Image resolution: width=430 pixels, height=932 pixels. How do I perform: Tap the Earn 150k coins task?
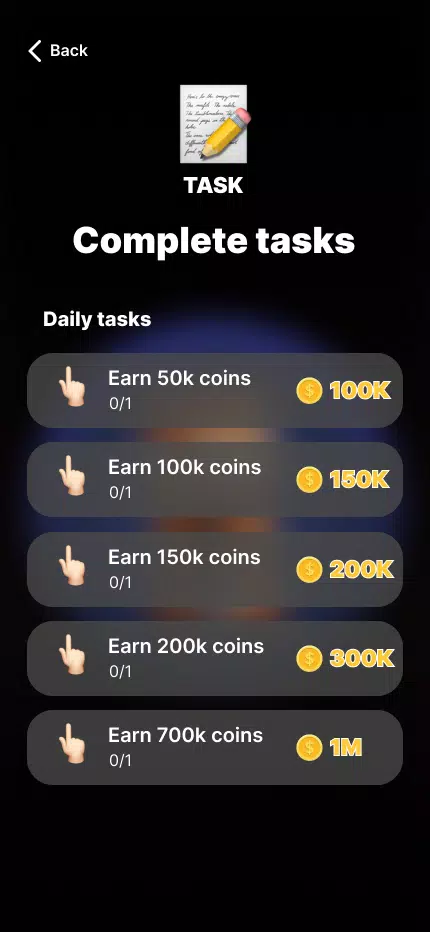[215, 569]
